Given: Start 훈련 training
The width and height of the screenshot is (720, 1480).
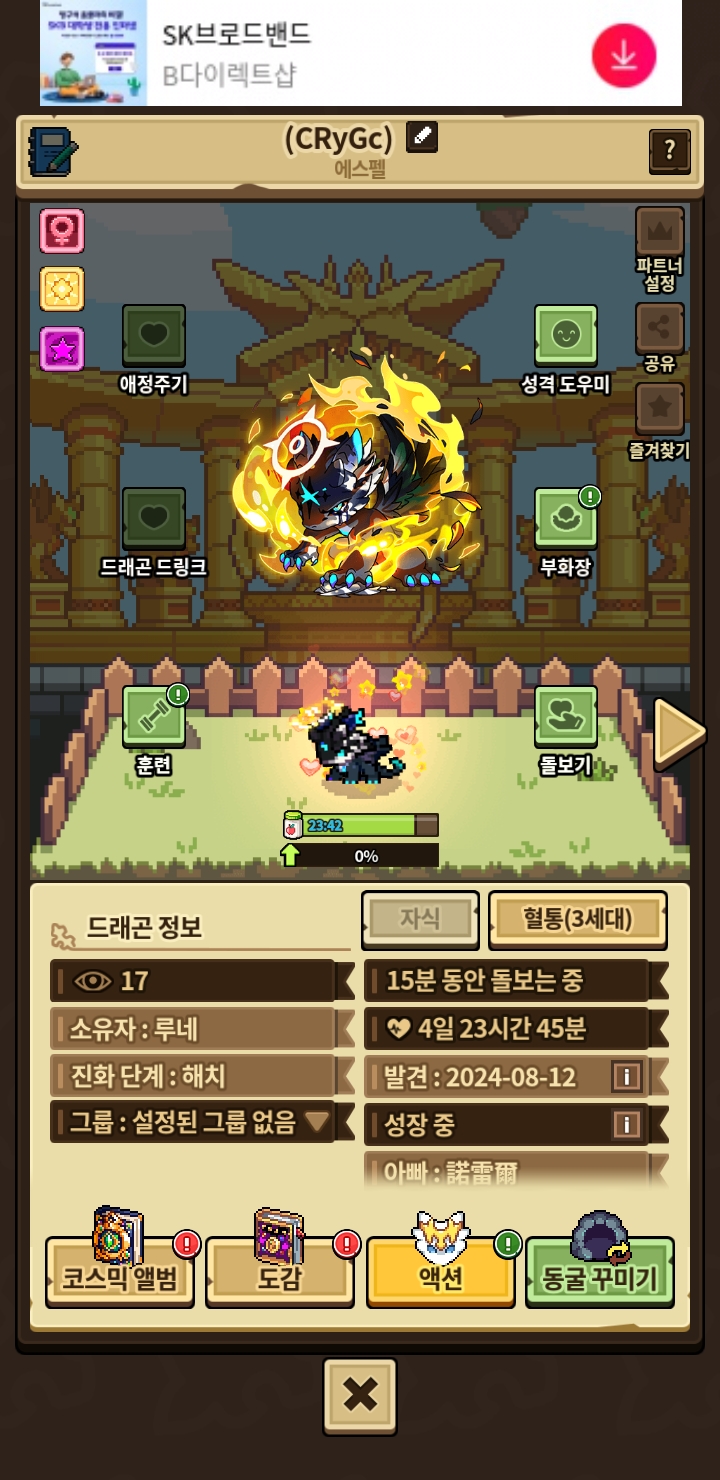Looking at the screenshot, I should pos(154,717).
